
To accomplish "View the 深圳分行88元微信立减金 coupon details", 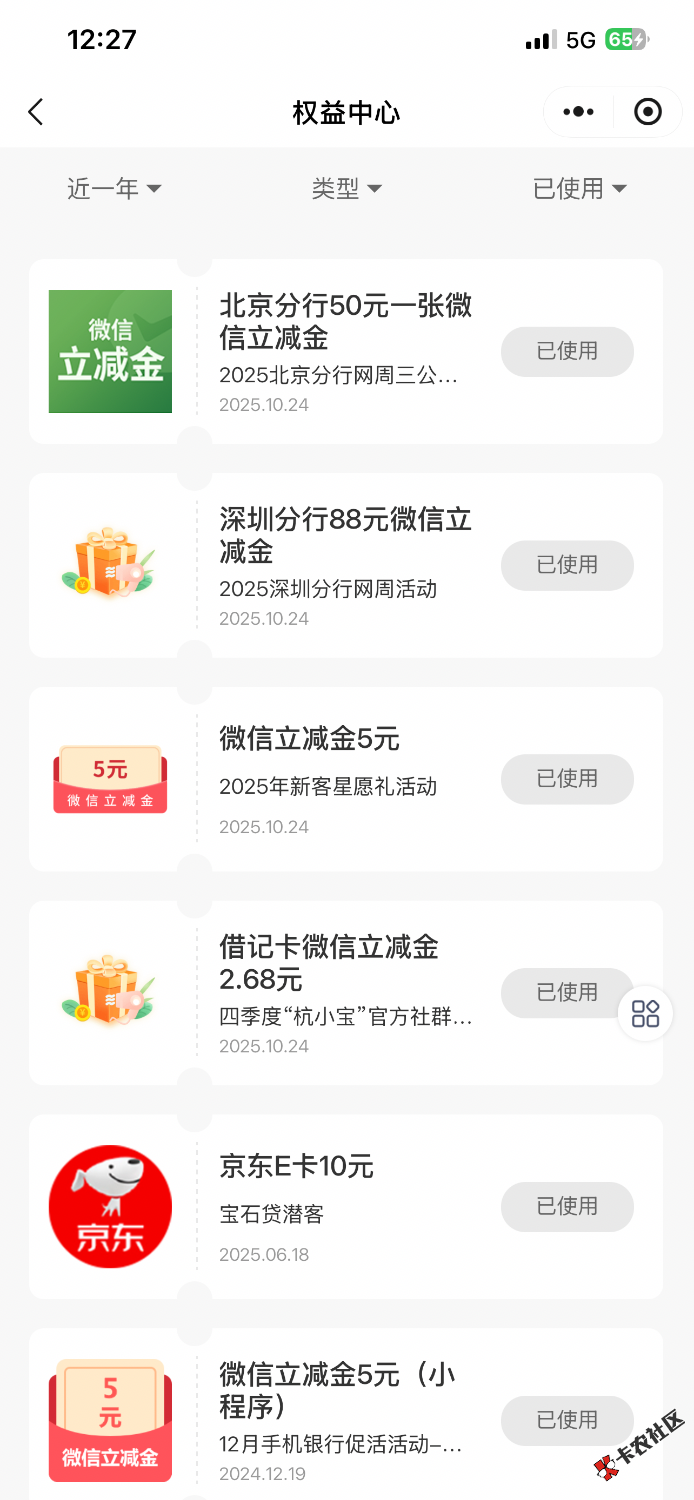I will point(345,565).
